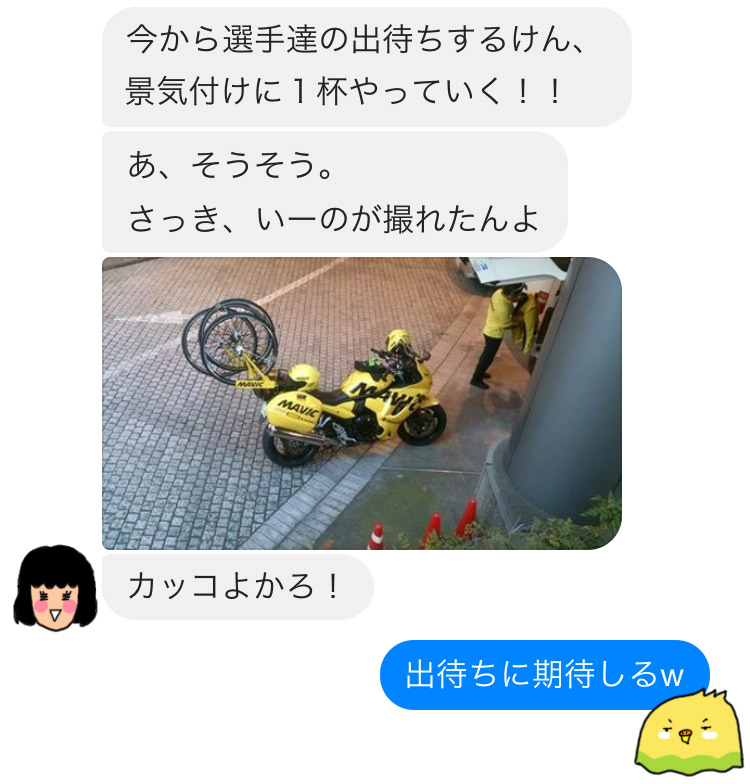Image resolution: width=750 pixels, height=784 pixels.
Task: Tap the black-haired girl sender avatar
Action: click(x=55, y=588)
